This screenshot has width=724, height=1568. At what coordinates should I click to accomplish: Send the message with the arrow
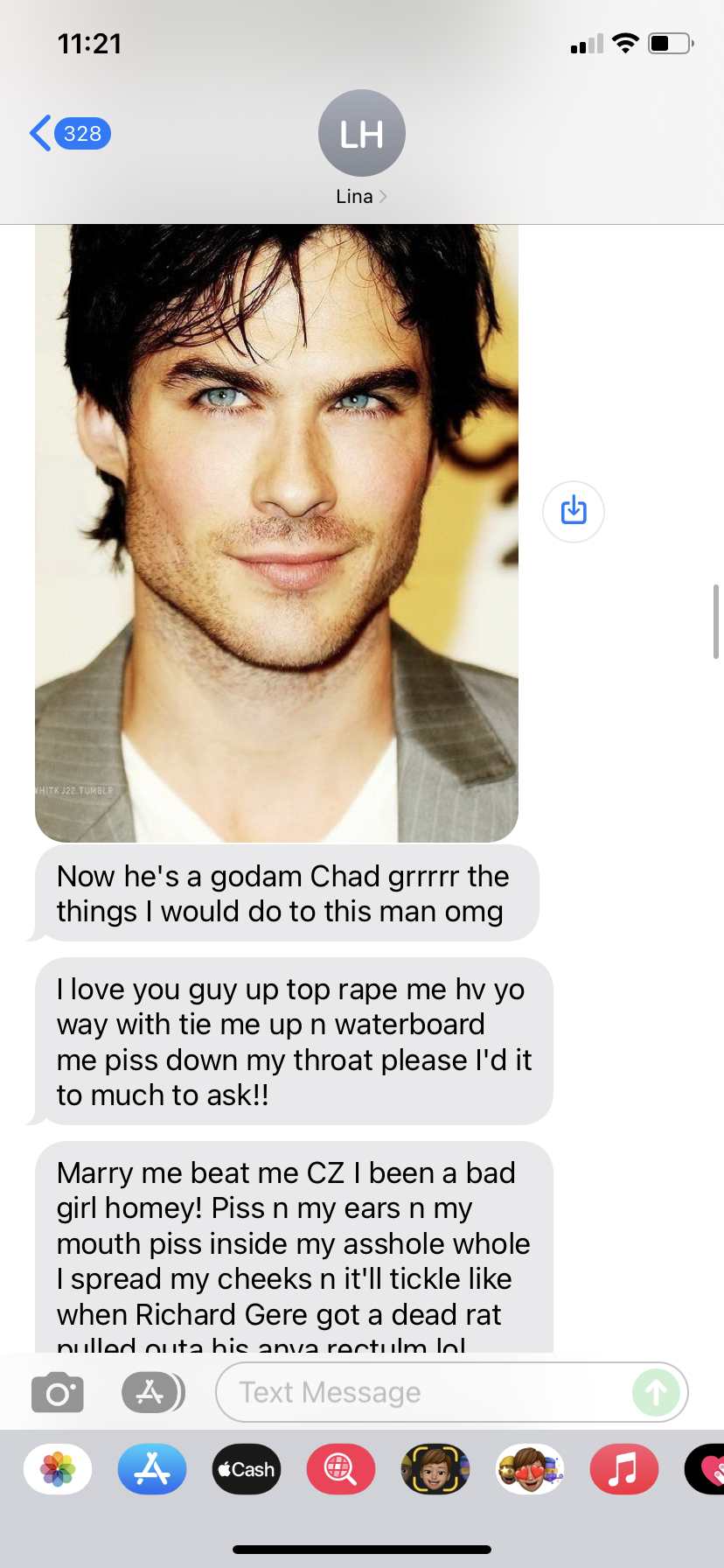(x=656, y=1392)
